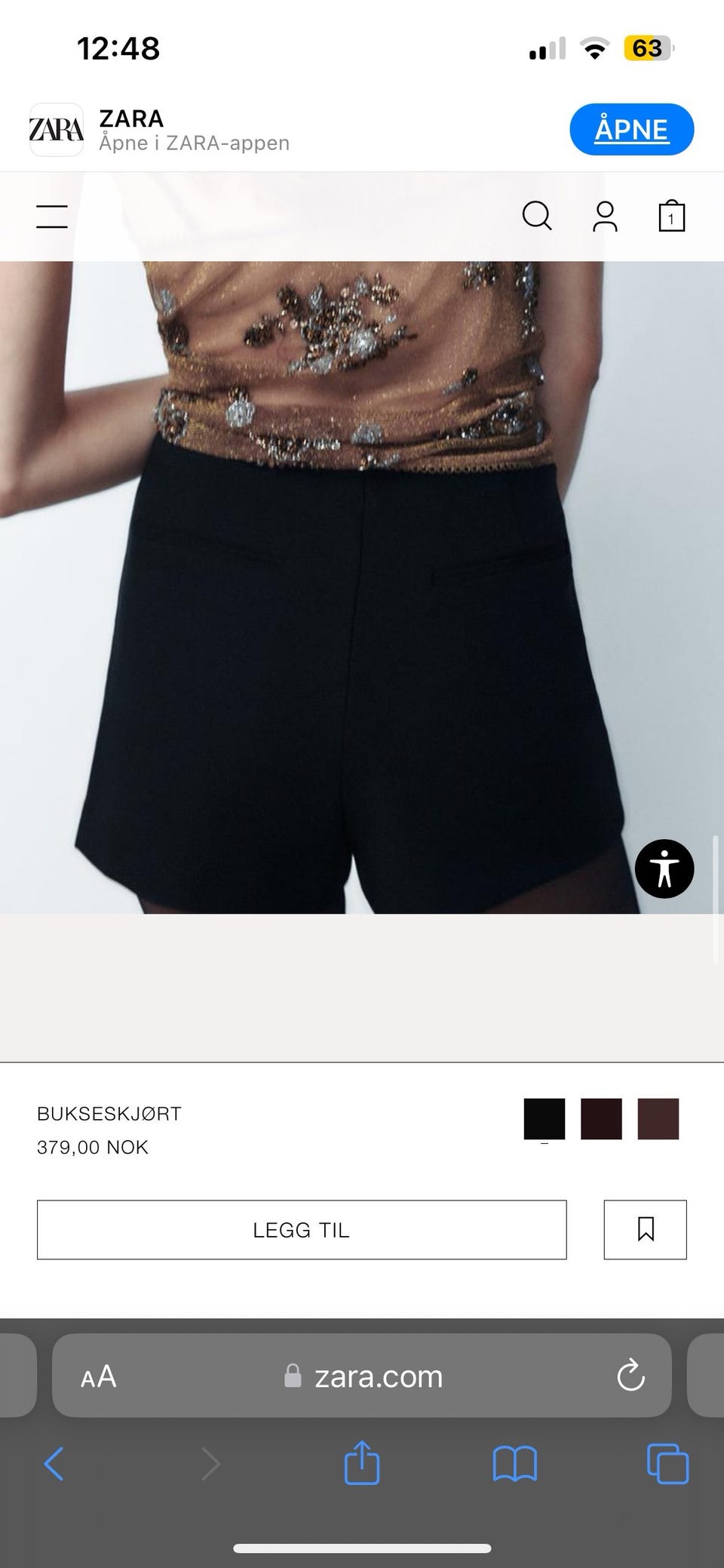Tap LEGG TIL to add to bag
The image size is (724, 1568).
point(302,1230)
